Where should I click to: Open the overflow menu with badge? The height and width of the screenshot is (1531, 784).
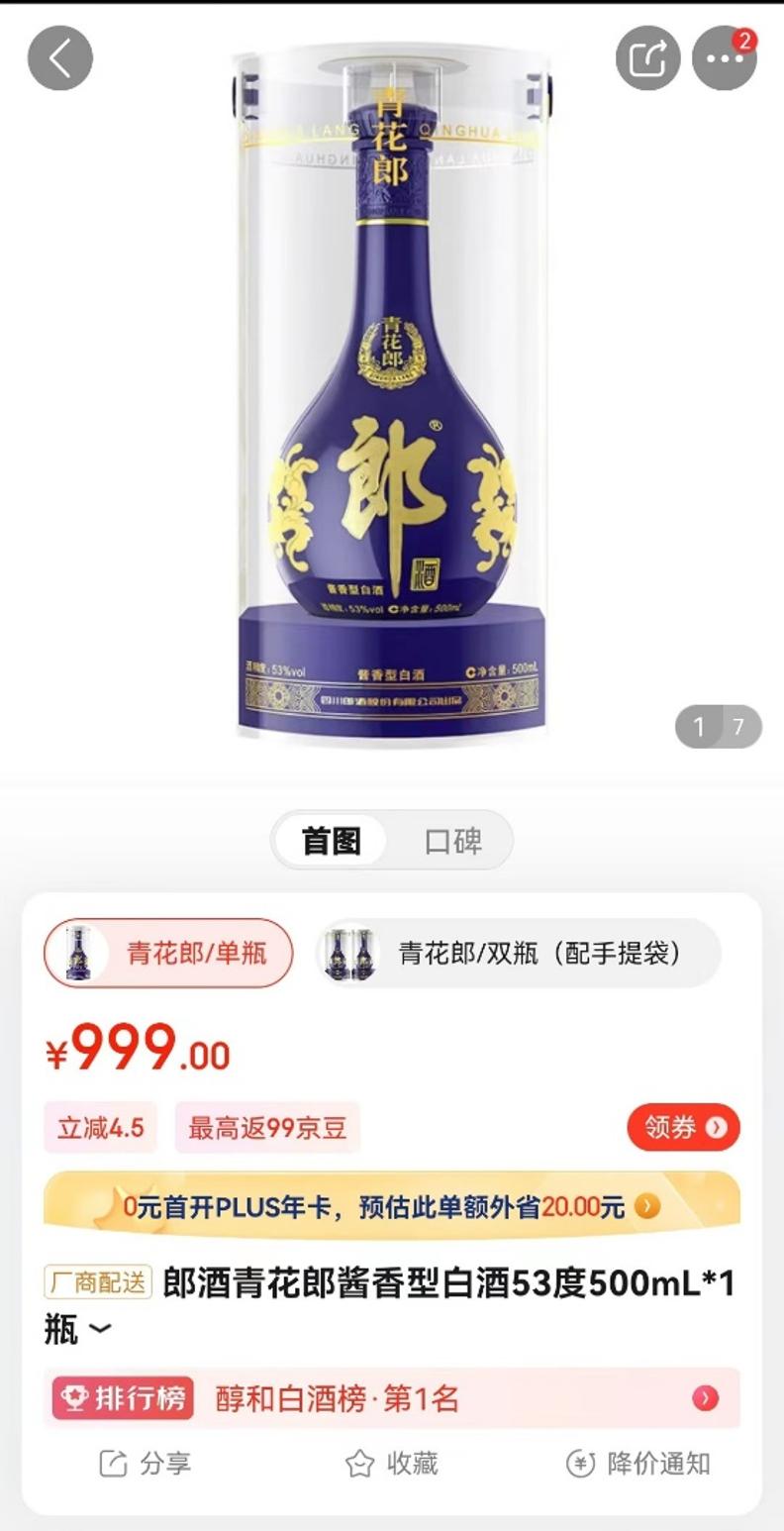[x=725, y=58]
